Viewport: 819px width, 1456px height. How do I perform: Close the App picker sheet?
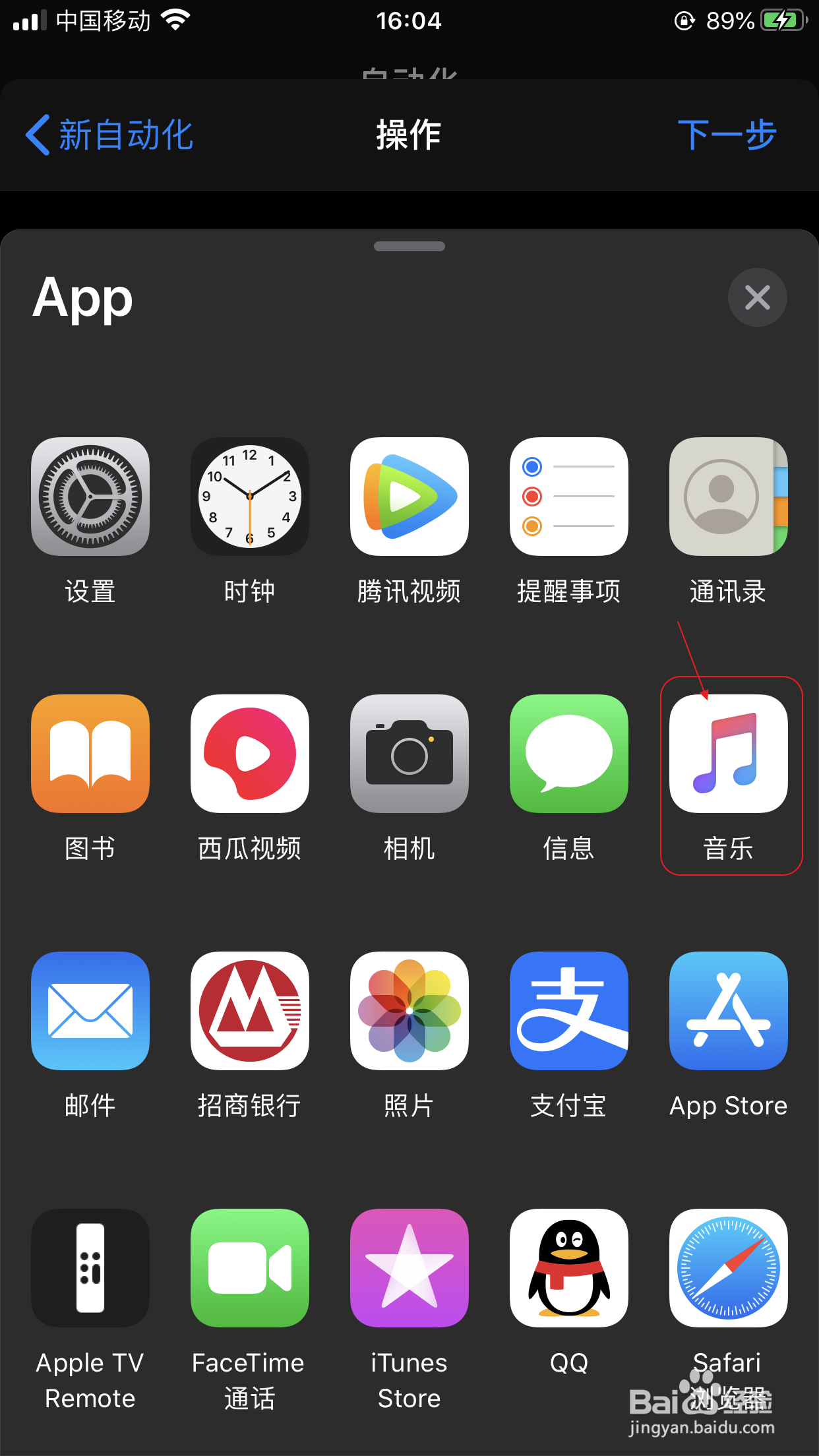[757, 297]
